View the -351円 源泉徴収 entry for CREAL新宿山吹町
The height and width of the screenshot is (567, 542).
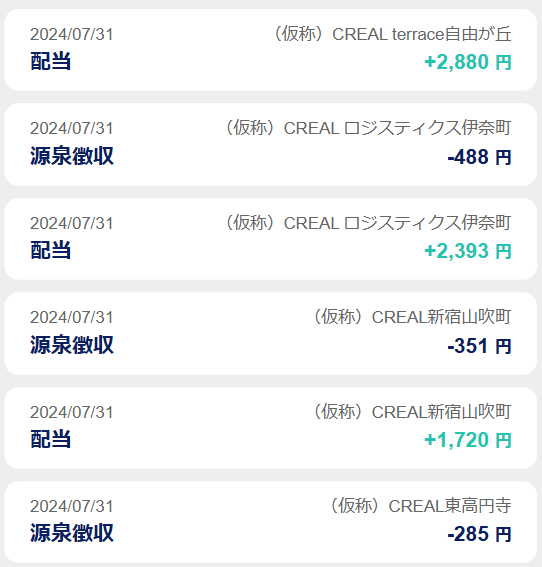tap(270, 333)
